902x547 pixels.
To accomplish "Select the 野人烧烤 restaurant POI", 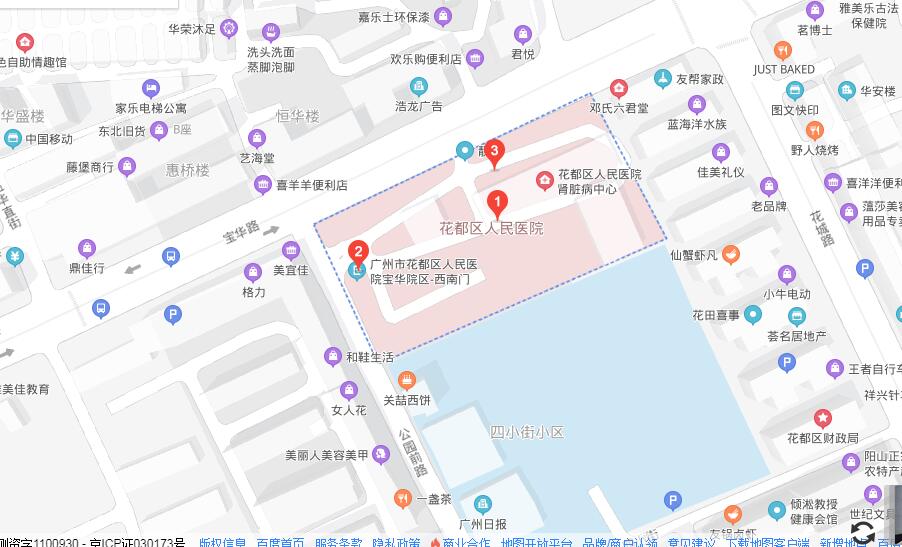I will [814, 130].
